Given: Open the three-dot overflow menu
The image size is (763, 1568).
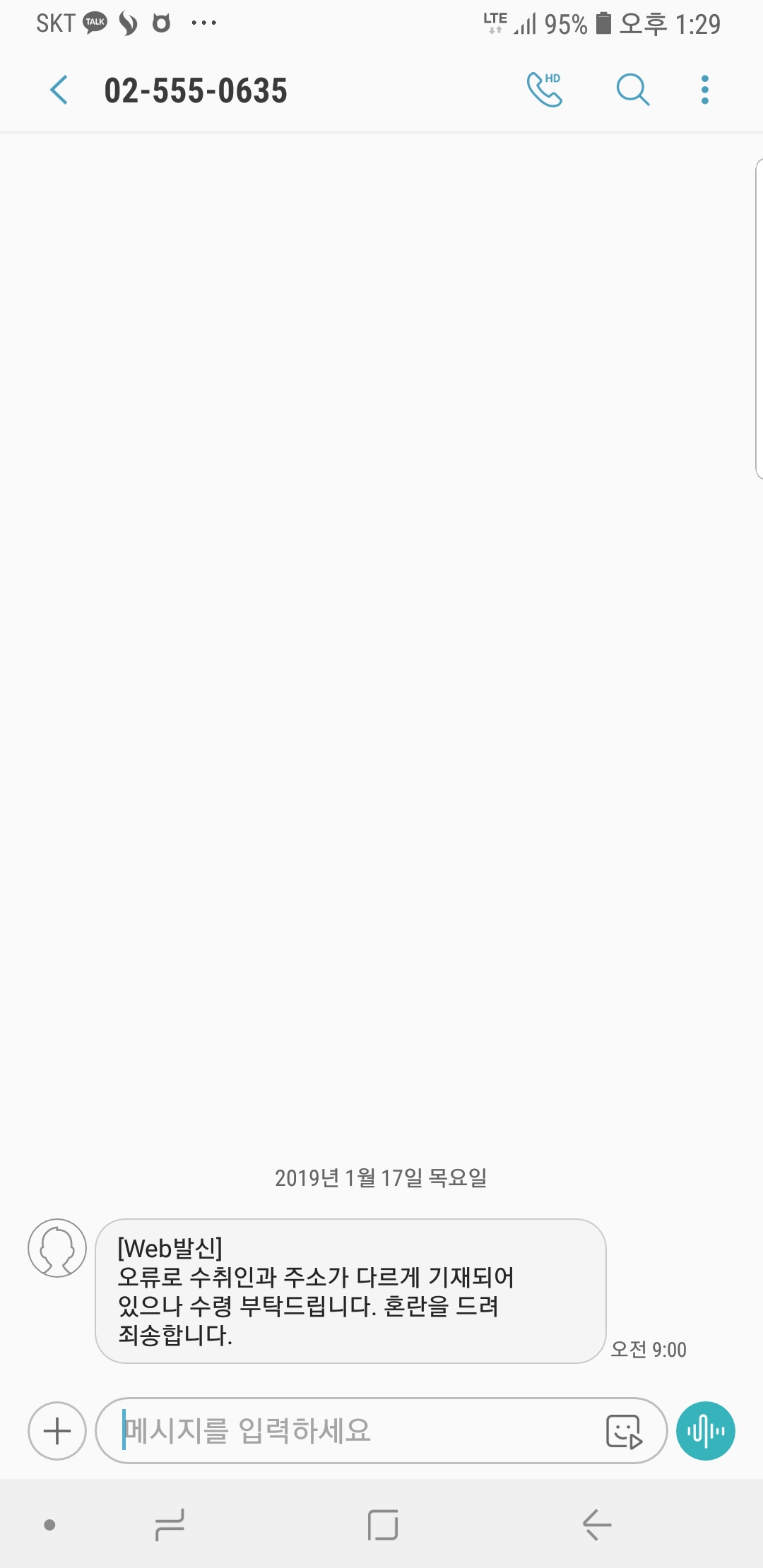Looking at the screenshot, I should point(704,90).
